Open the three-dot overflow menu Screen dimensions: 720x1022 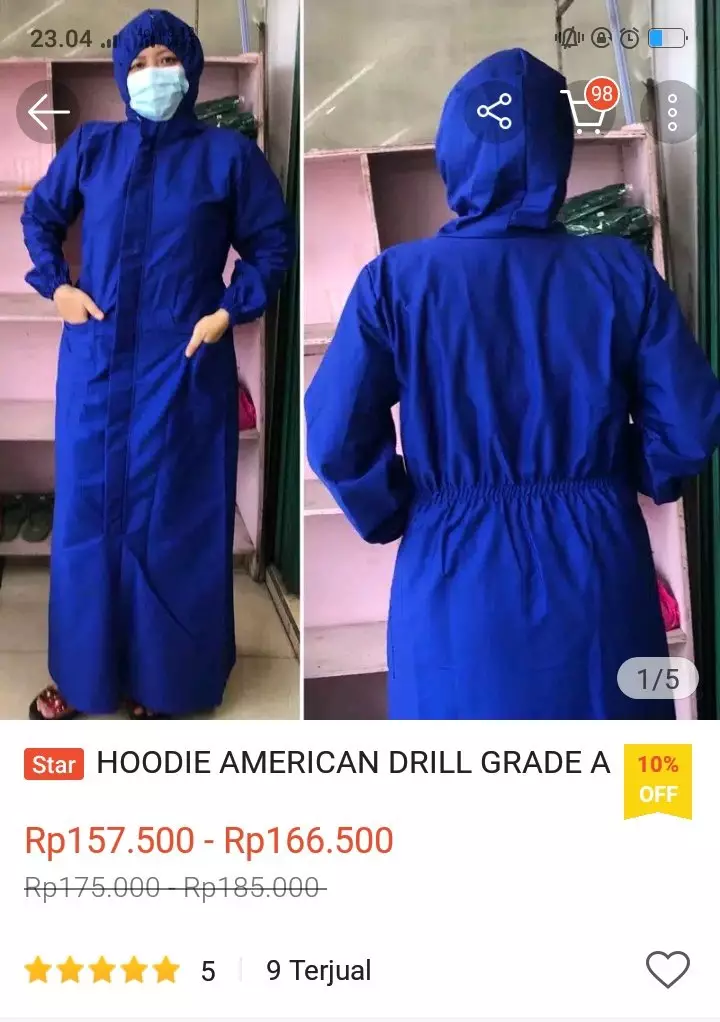(x=672, y=112)
